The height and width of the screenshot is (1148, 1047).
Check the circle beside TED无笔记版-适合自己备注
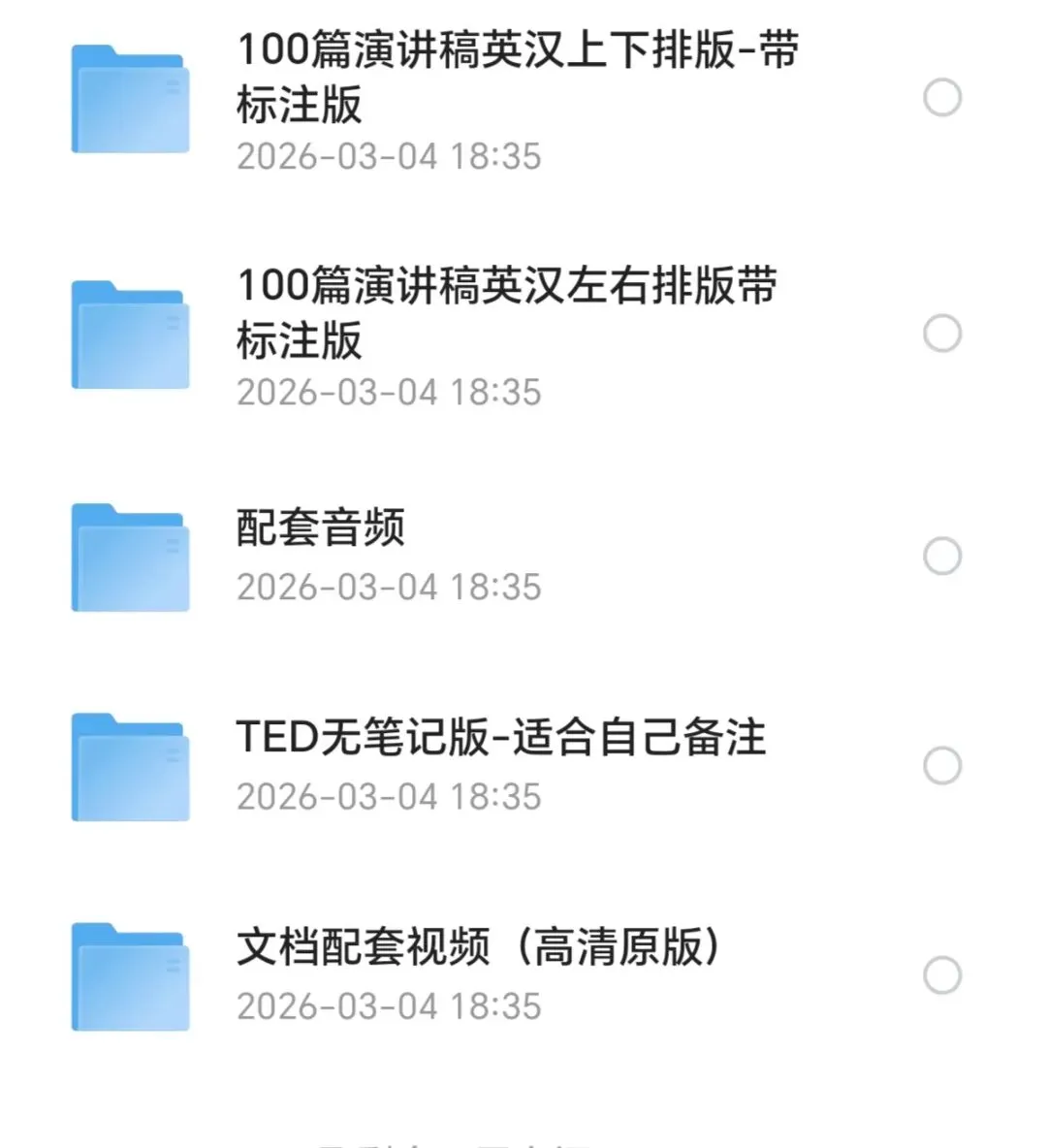[x=941, y=766]
